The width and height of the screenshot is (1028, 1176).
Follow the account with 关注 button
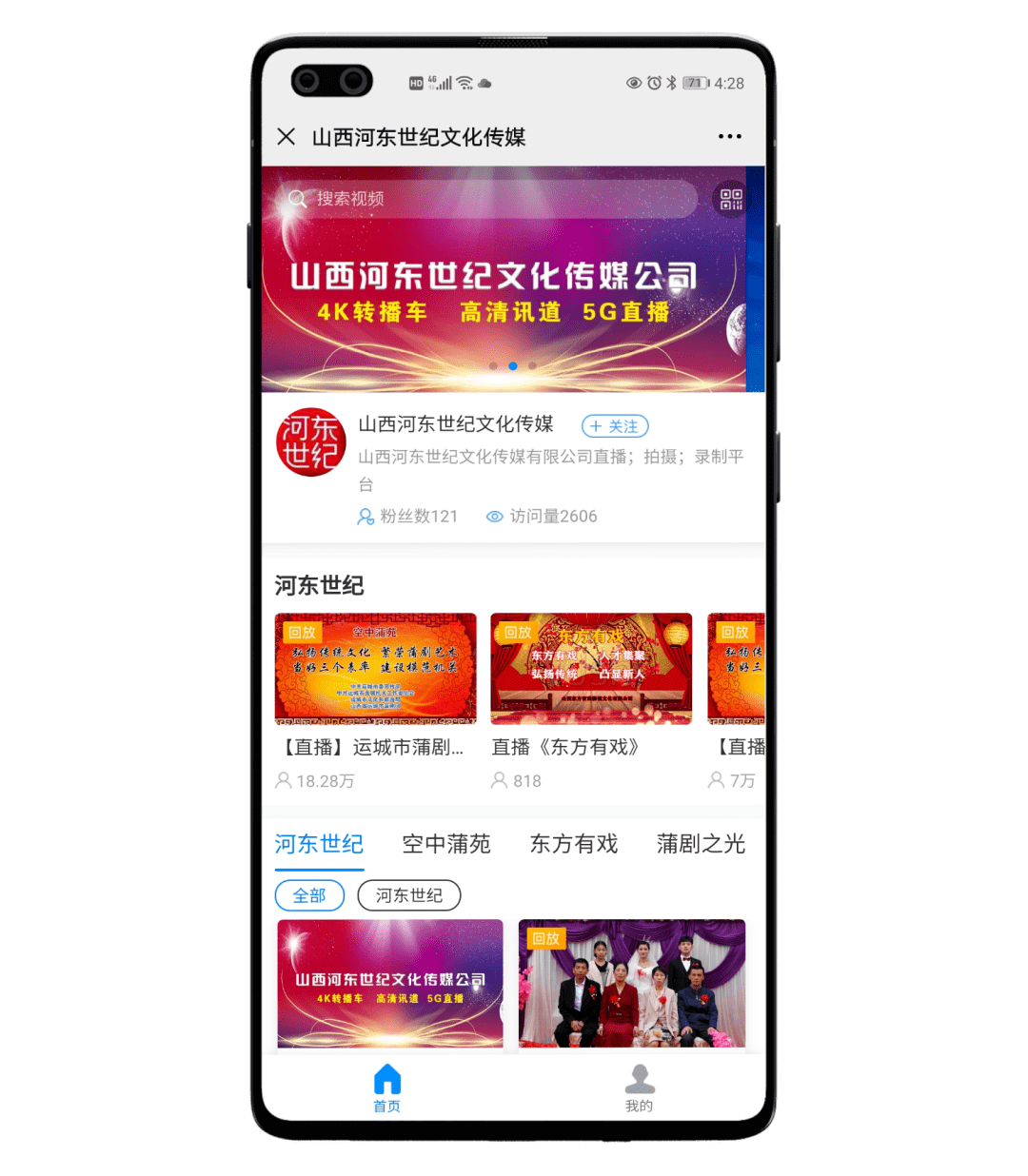coord(615,426)
